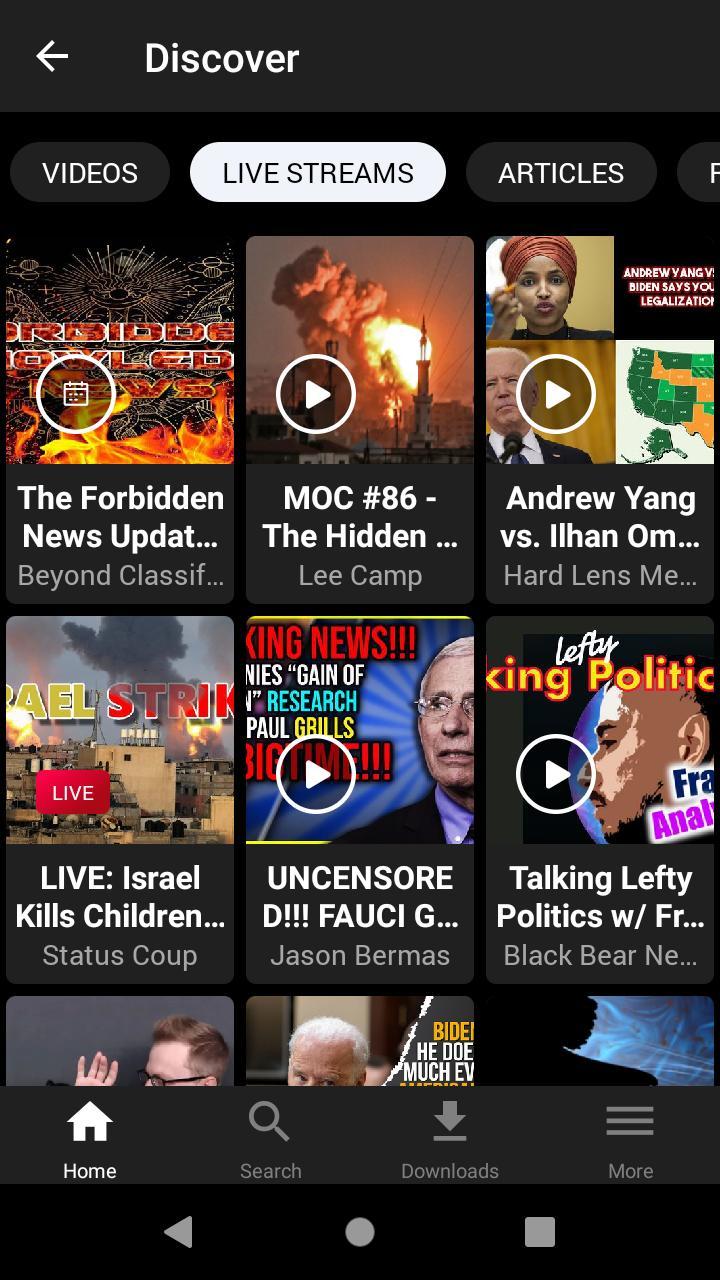Show the ARTICLES category

point(561,173)
